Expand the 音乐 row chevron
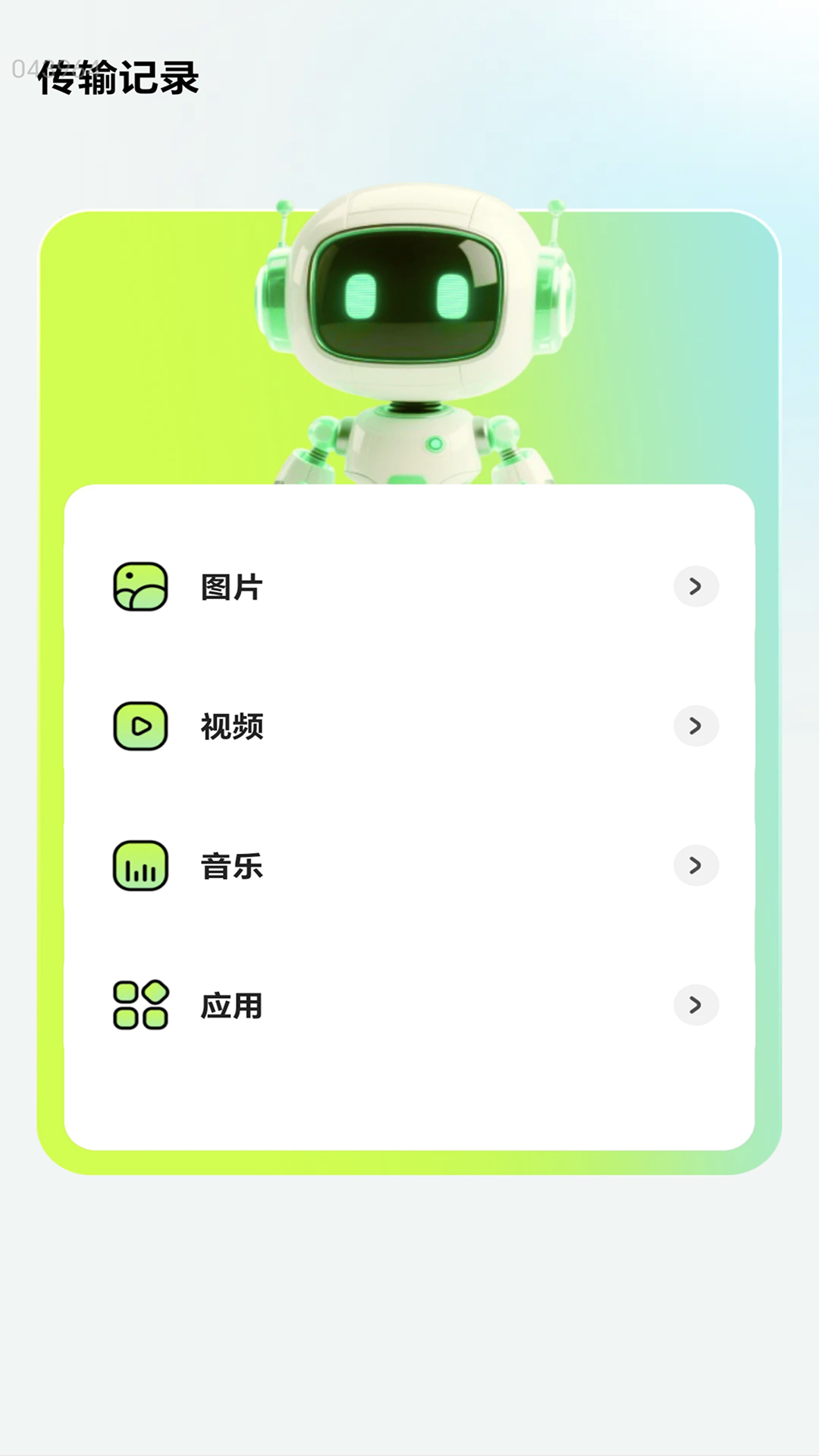The image size is (819, 1456). coord(695,865)
